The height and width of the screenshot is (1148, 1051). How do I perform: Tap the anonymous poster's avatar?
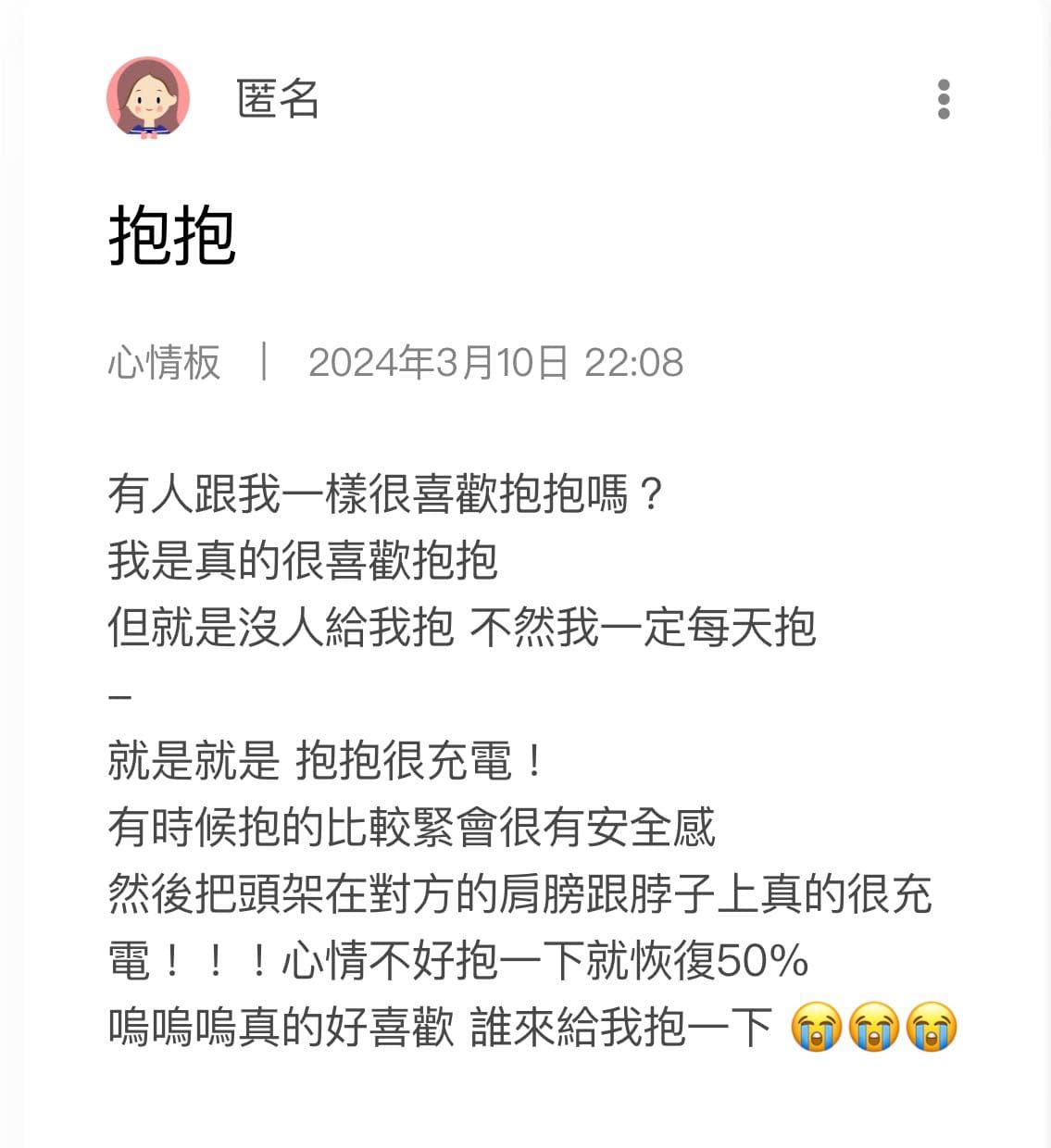coord(148,98)
